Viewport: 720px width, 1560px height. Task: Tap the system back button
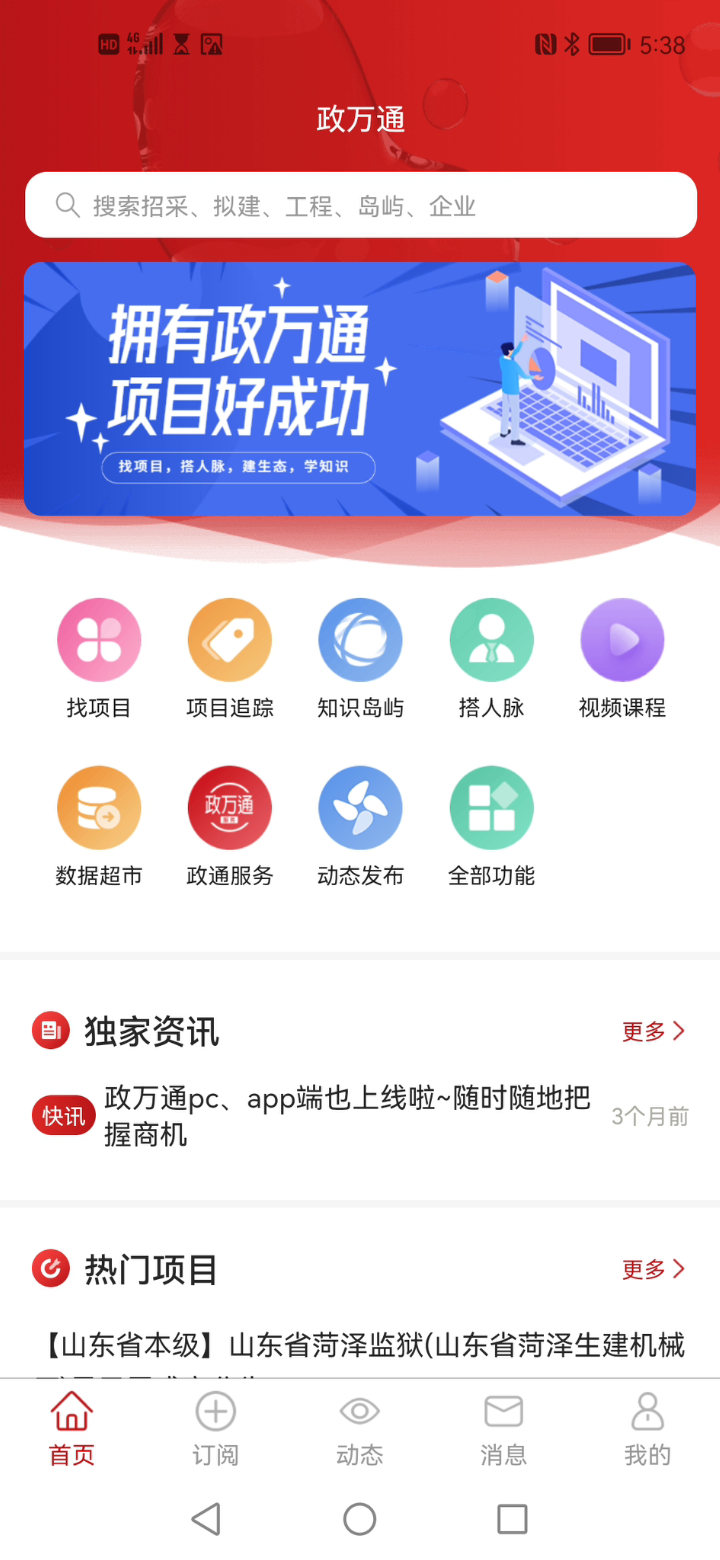[x=206, y=1519]
